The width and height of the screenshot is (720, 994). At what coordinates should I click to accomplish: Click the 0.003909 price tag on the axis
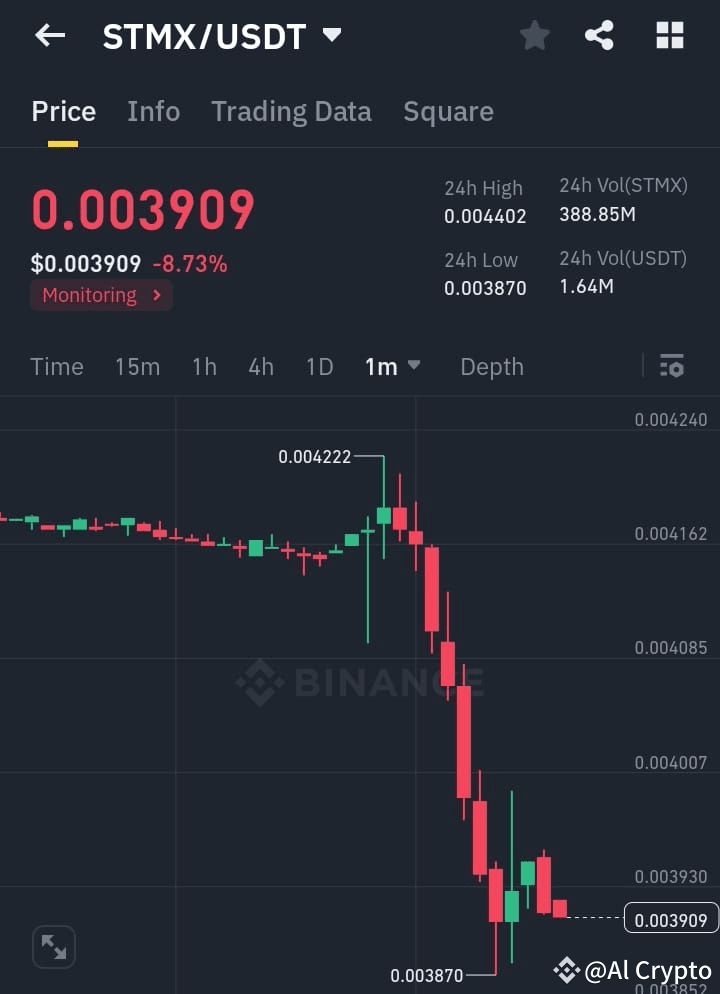click(671, 919)
